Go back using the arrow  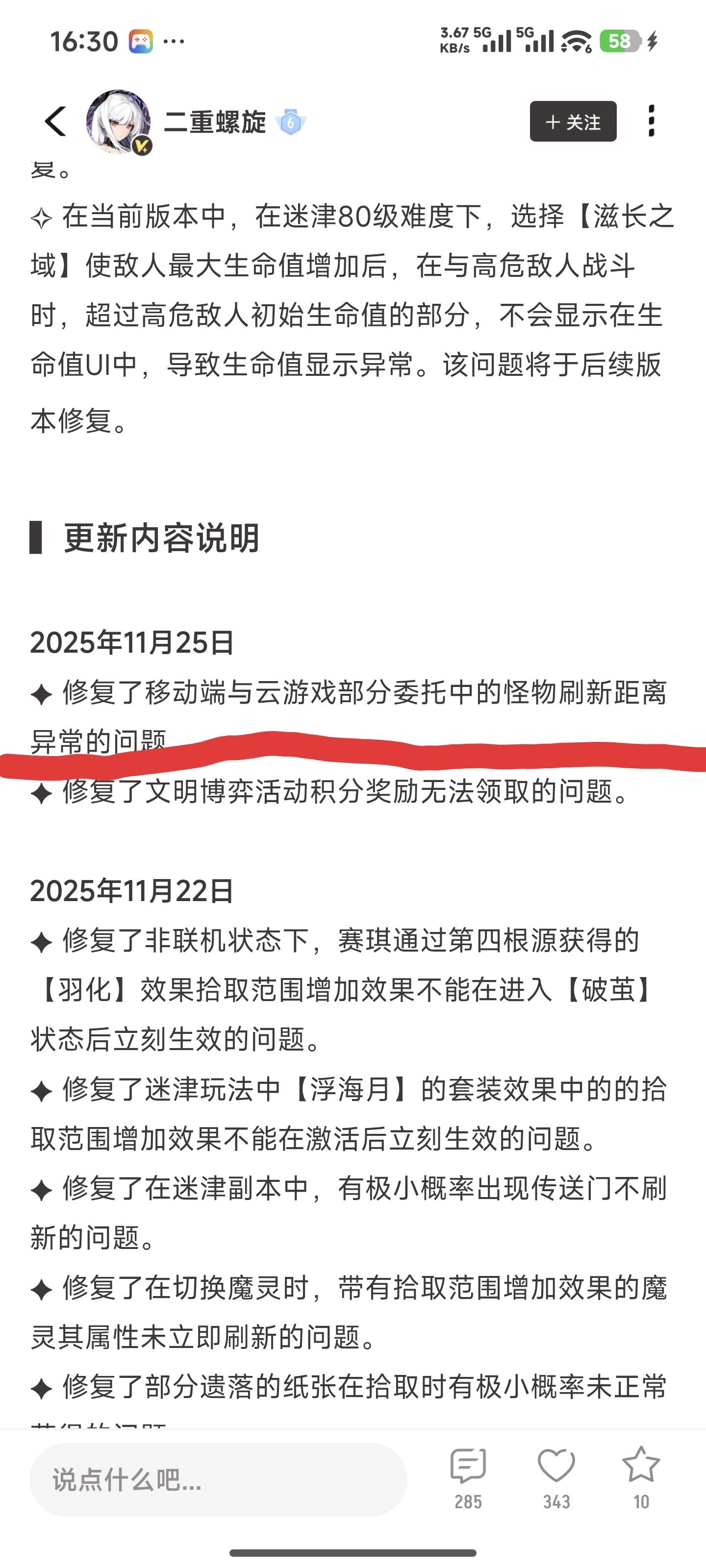click(55, 121)
